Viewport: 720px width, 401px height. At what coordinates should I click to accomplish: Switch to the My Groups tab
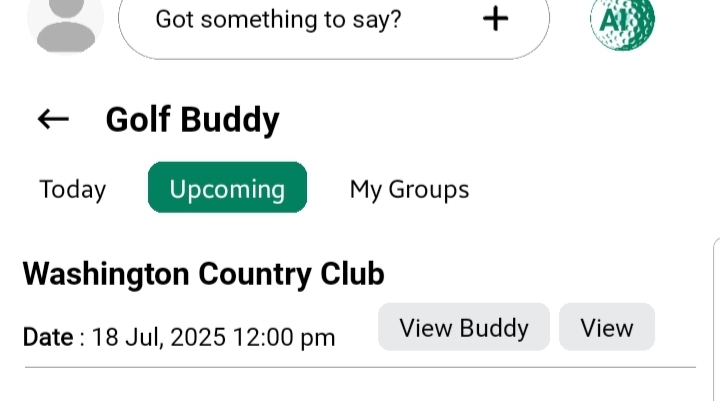409,189
